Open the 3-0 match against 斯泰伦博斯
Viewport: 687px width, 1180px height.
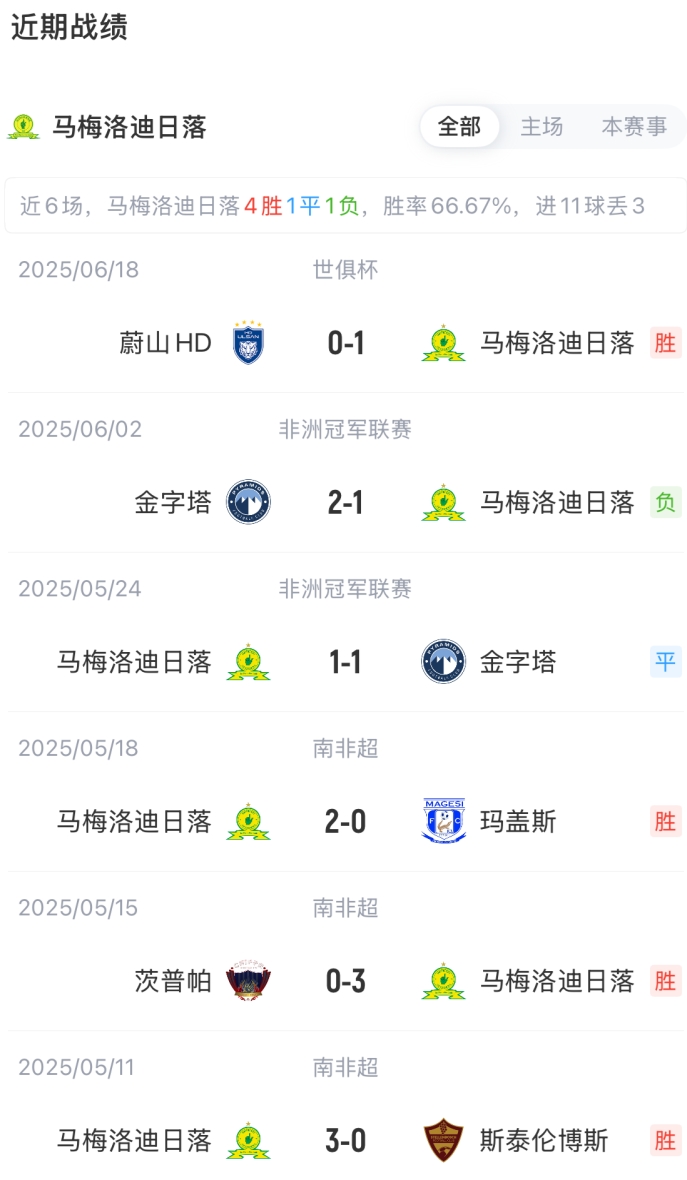[345, 1140]
